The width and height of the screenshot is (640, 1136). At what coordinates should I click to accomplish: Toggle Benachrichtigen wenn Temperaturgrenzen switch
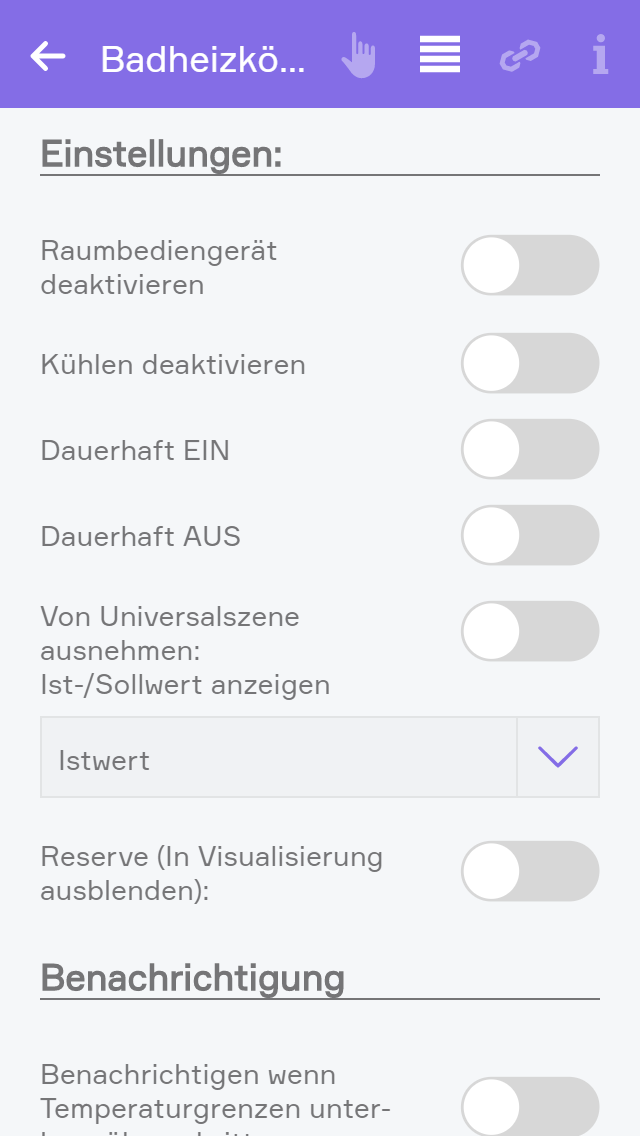coord(529,1106)
